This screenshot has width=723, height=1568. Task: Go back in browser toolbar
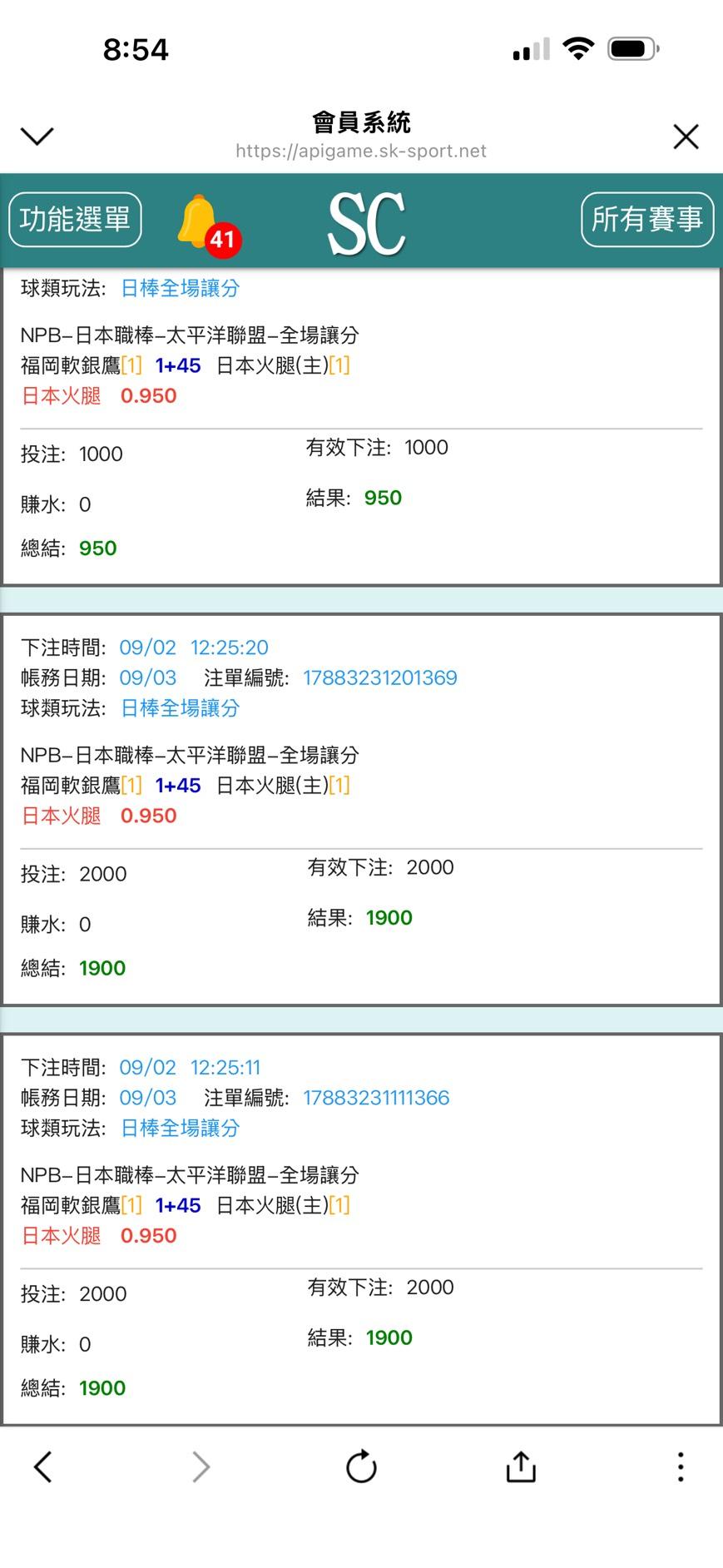(x=43, y=1466)
